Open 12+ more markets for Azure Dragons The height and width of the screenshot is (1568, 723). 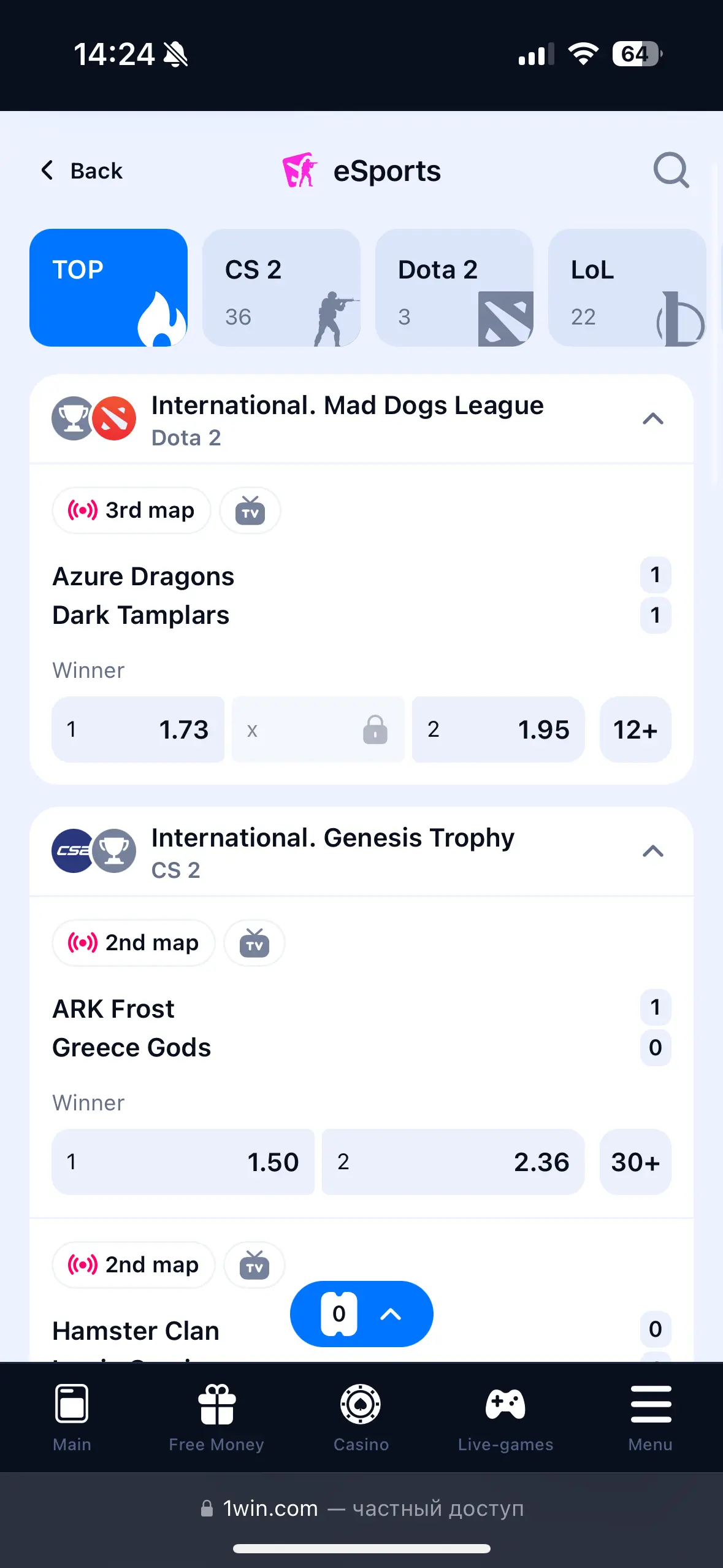coord(635,729)
